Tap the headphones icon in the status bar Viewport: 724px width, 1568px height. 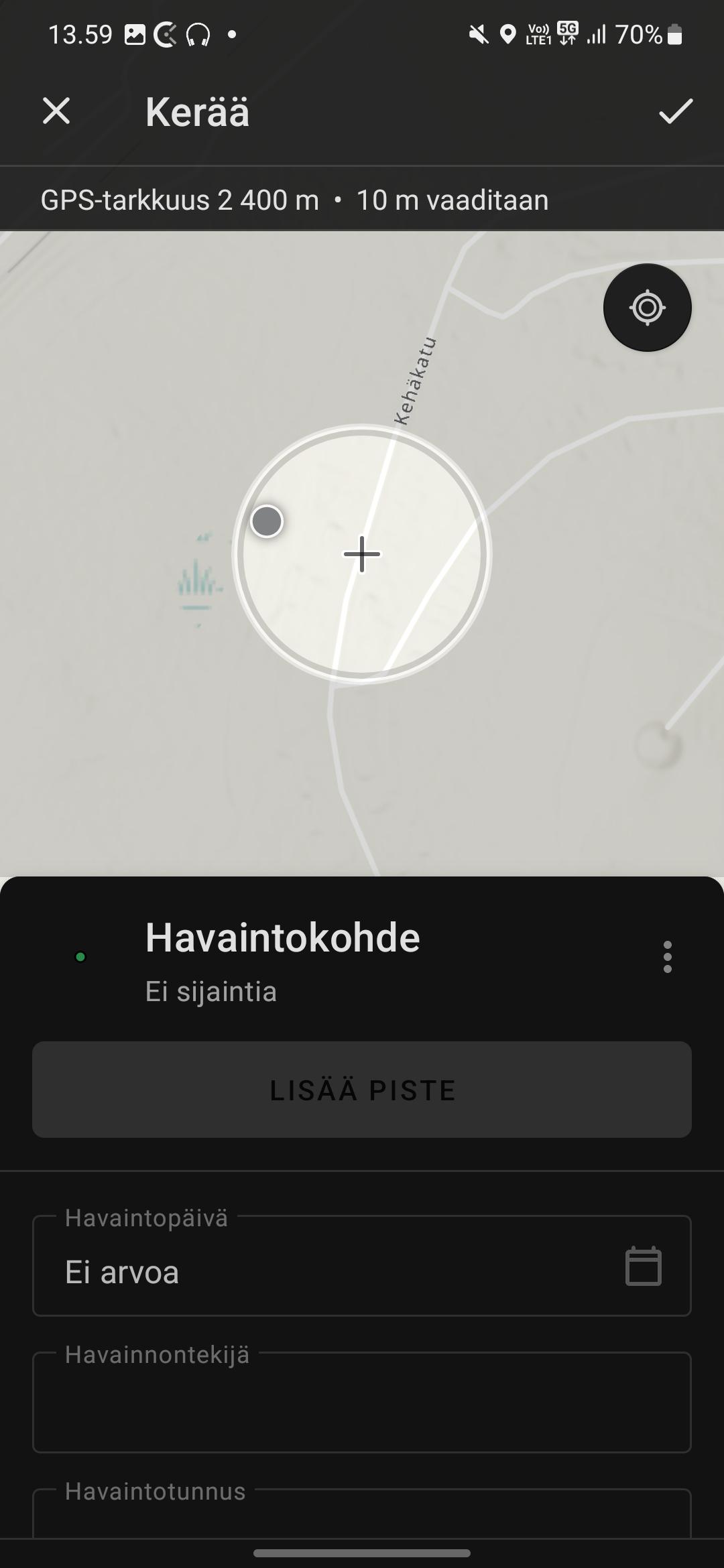tap(198, 34)
